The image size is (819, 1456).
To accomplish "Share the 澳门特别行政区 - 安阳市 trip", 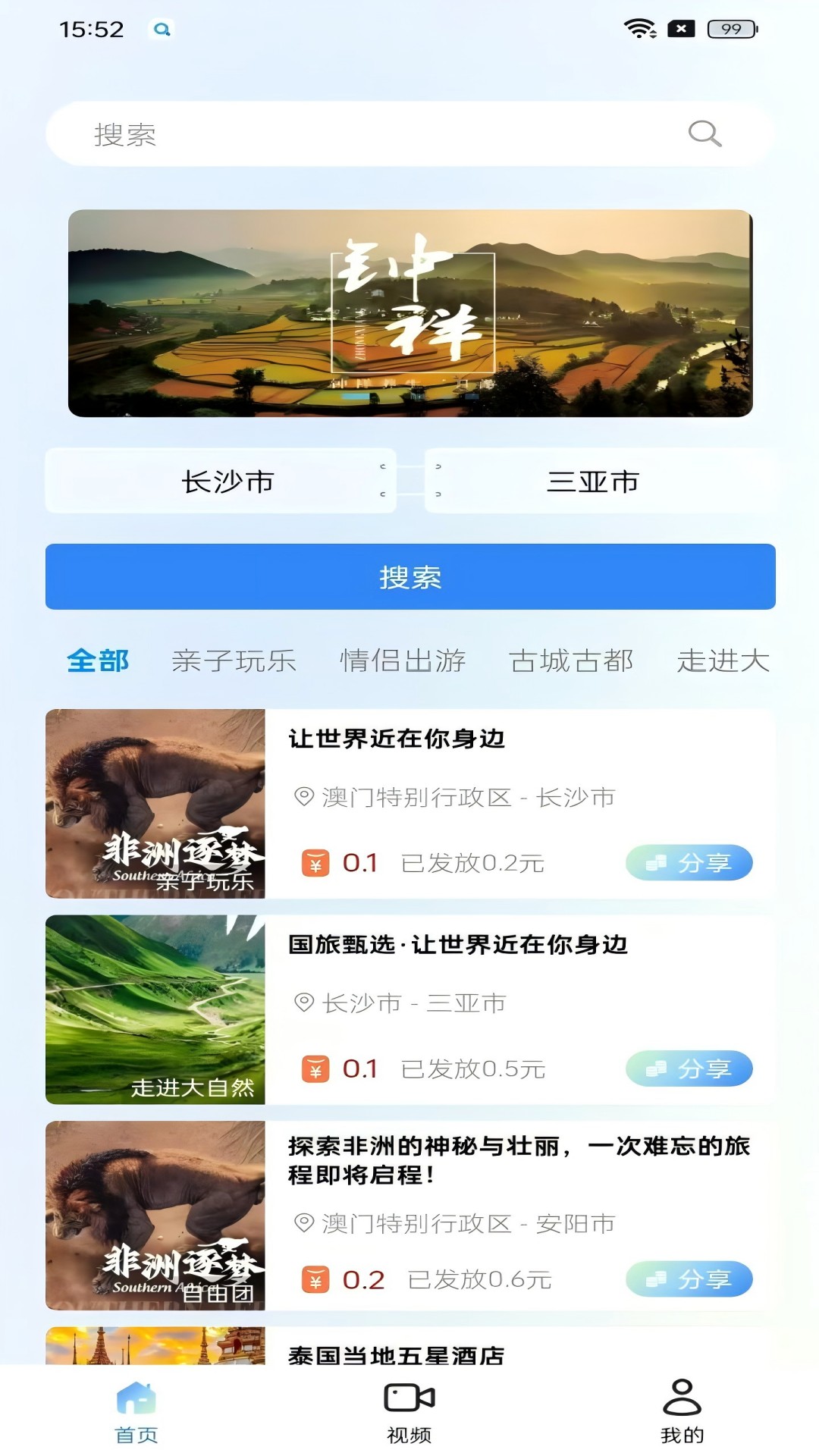I will (x=689, y=1279).
